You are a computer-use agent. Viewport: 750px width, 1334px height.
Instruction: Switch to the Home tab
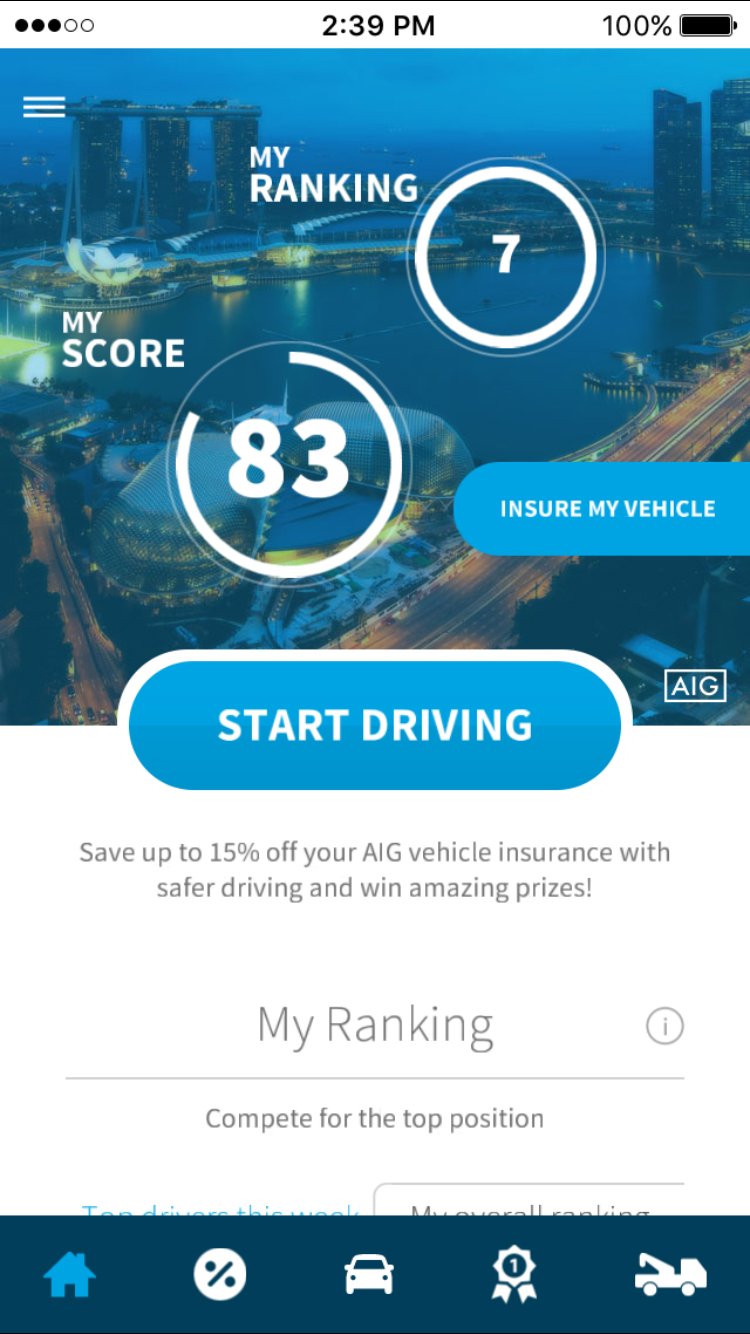coord(70,1275)
